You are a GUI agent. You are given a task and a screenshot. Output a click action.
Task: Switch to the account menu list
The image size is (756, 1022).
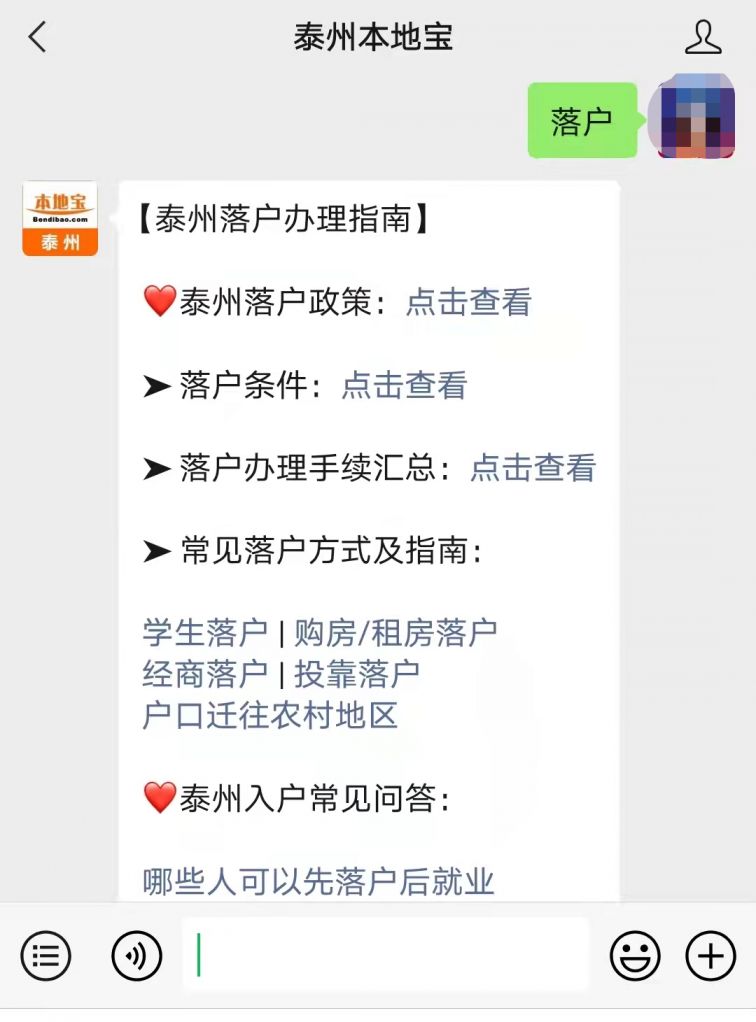pyautogui.click(x=45, y=956)
